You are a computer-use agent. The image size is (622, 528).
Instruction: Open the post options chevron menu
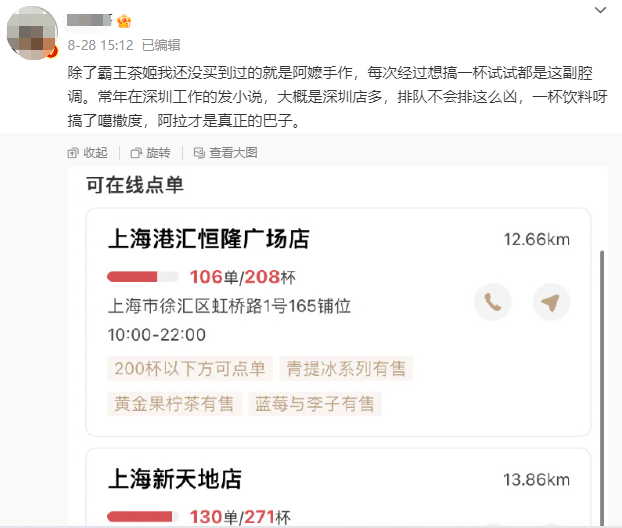(600, 11)
